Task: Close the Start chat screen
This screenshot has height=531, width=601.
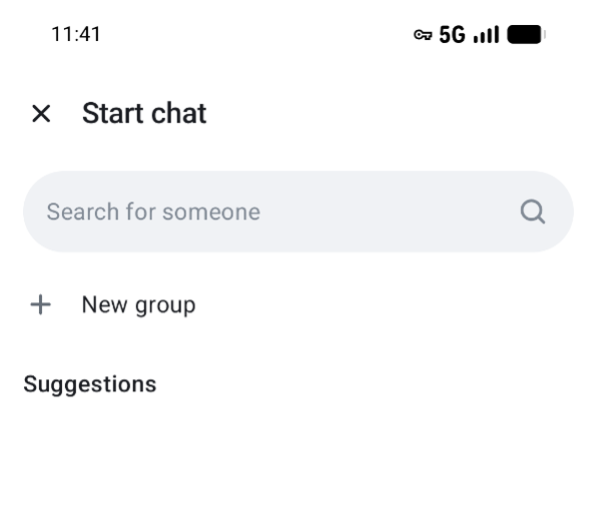Action: pos(41,114)
